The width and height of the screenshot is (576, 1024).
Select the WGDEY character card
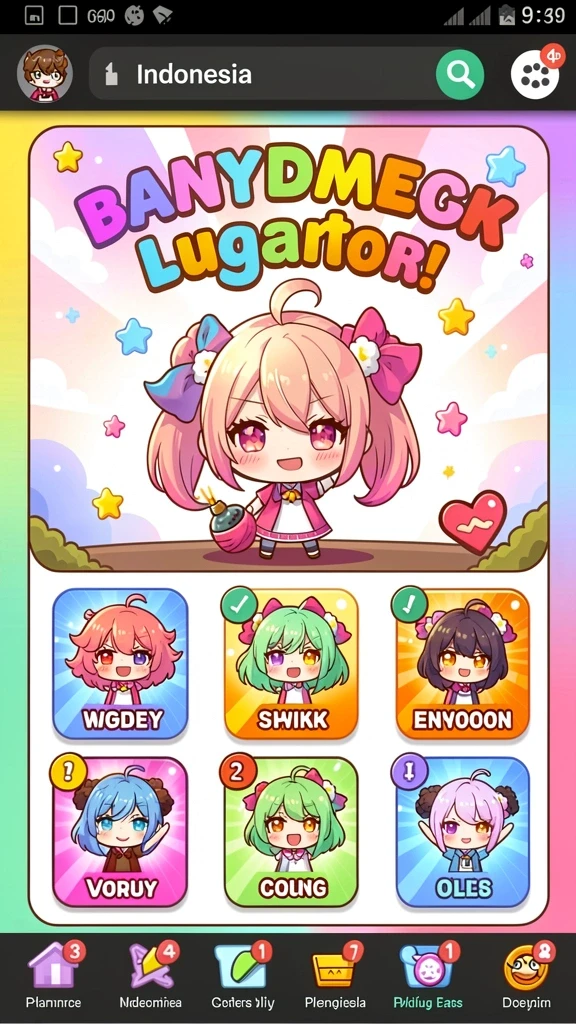(x=120, y=664)
